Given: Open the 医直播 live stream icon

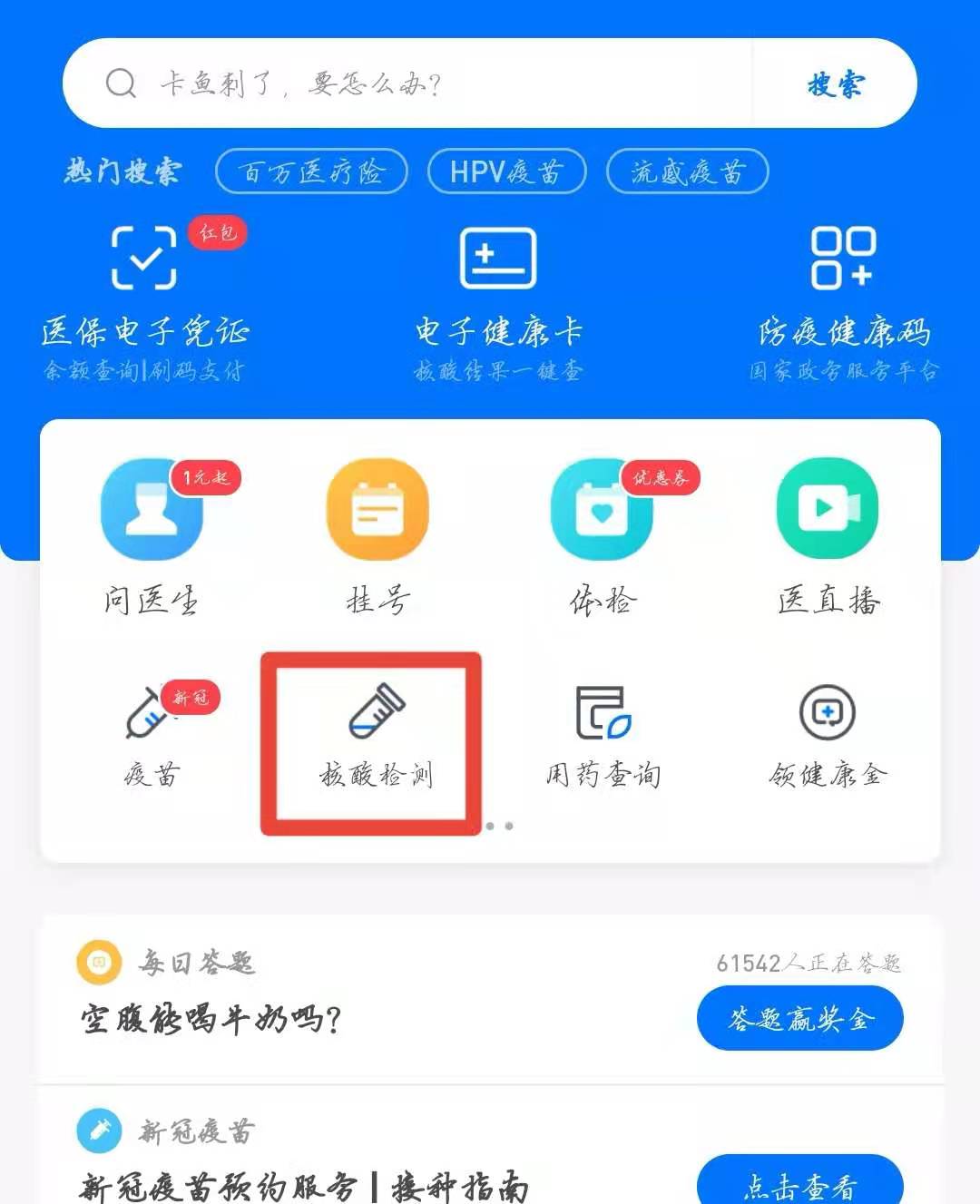Looking at the screenshot, I should tap(827, 510).
